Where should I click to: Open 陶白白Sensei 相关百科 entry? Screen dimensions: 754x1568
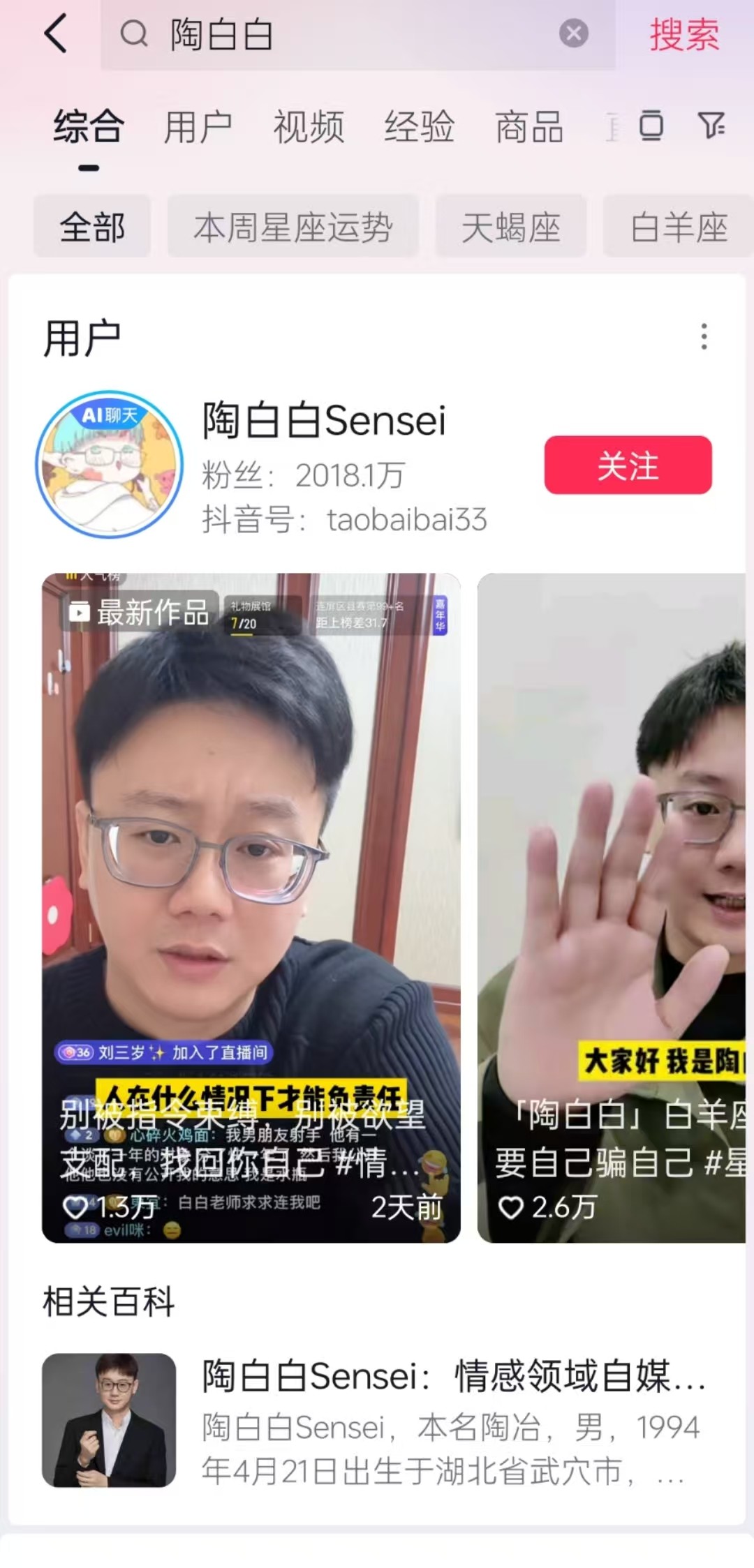(377, 1419)
